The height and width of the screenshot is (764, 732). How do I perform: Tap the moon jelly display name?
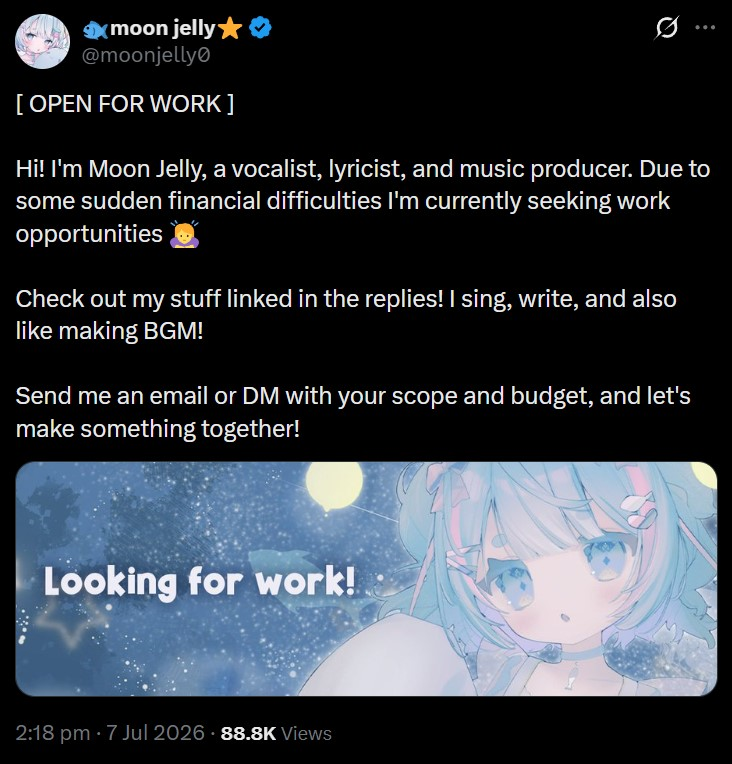pyautogui.click(x=163, y=28)
